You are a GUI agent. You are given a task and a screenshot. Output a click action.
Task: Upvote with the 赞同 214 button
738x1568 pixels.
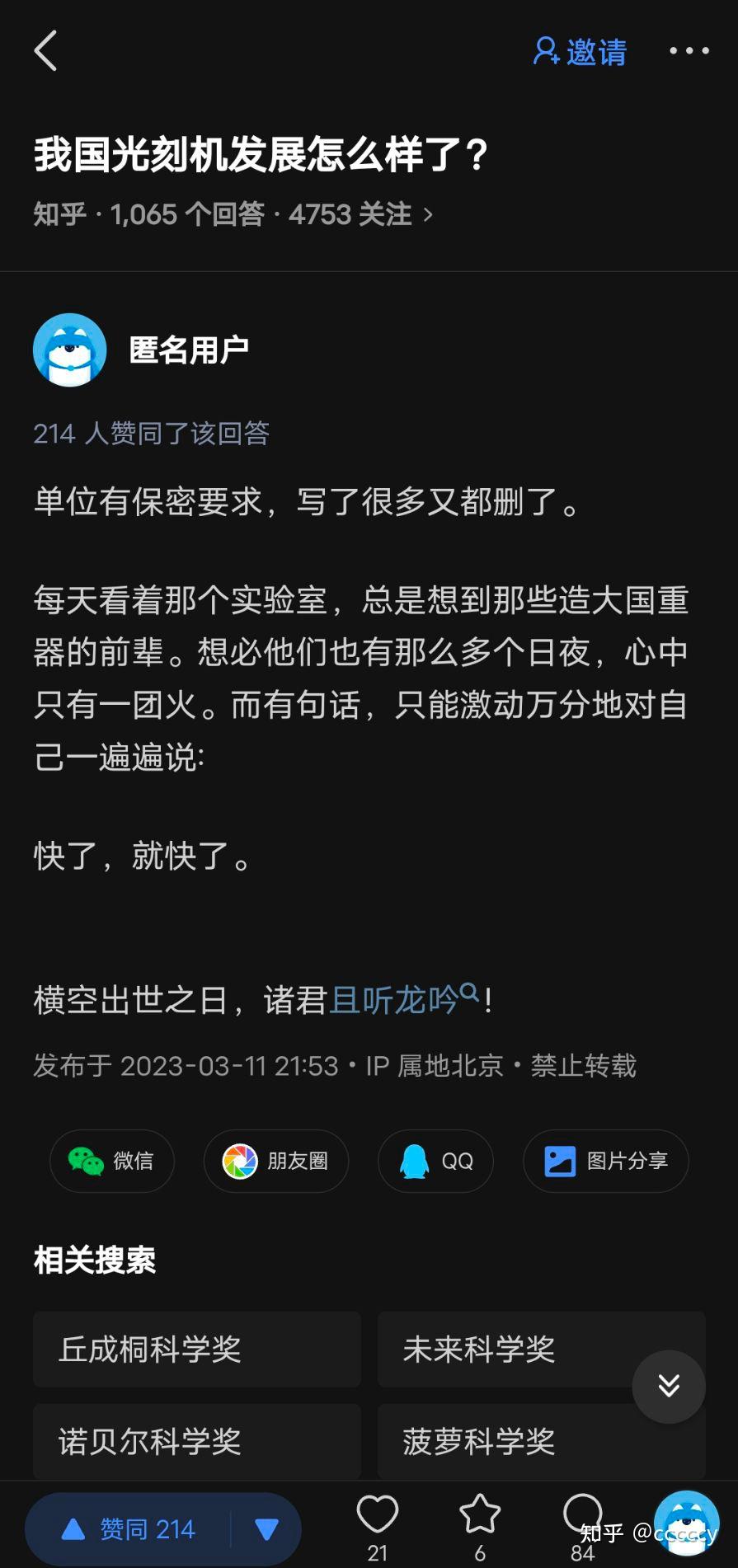(x=130, y=1529)
